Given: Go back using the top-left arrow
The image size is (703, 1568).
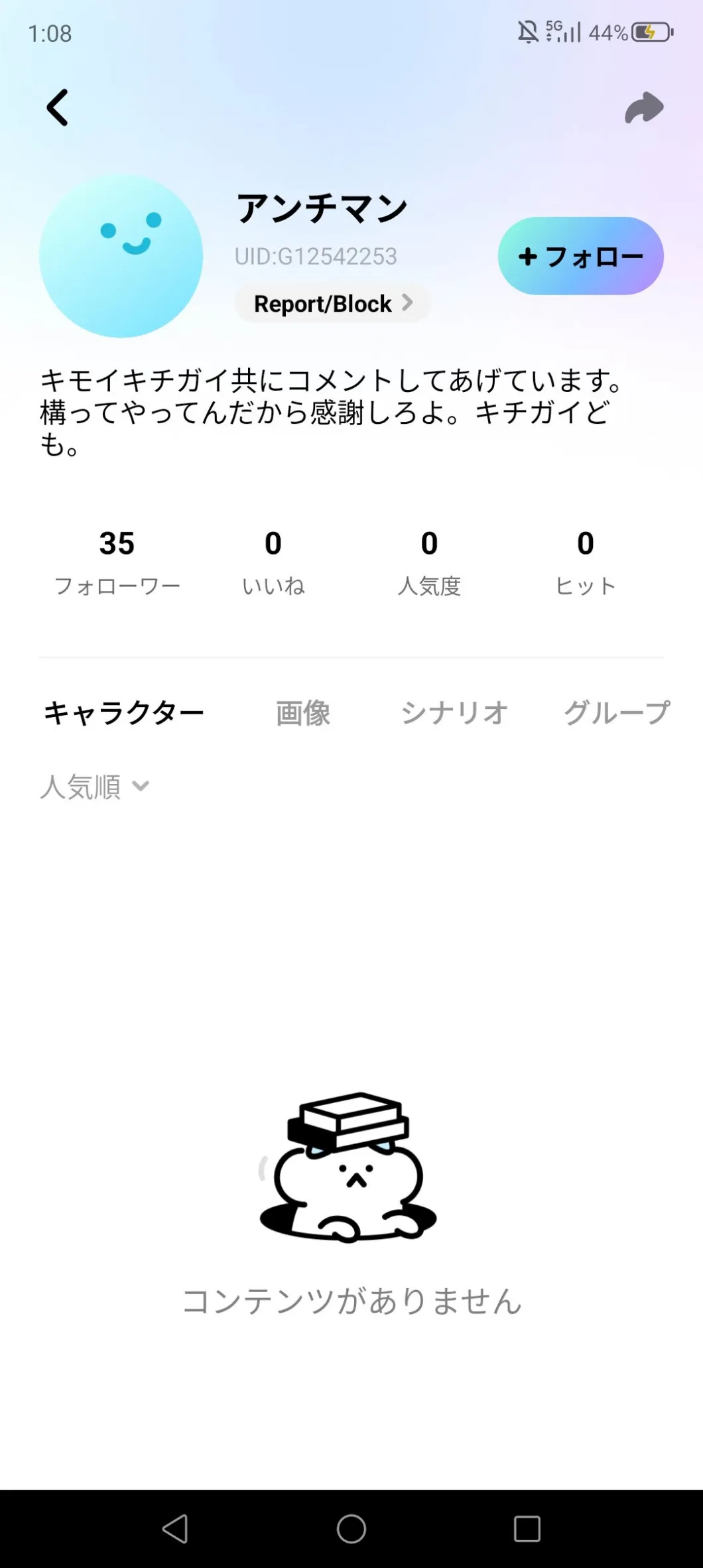Looking at the screenshot, I should tap(58, 107).
